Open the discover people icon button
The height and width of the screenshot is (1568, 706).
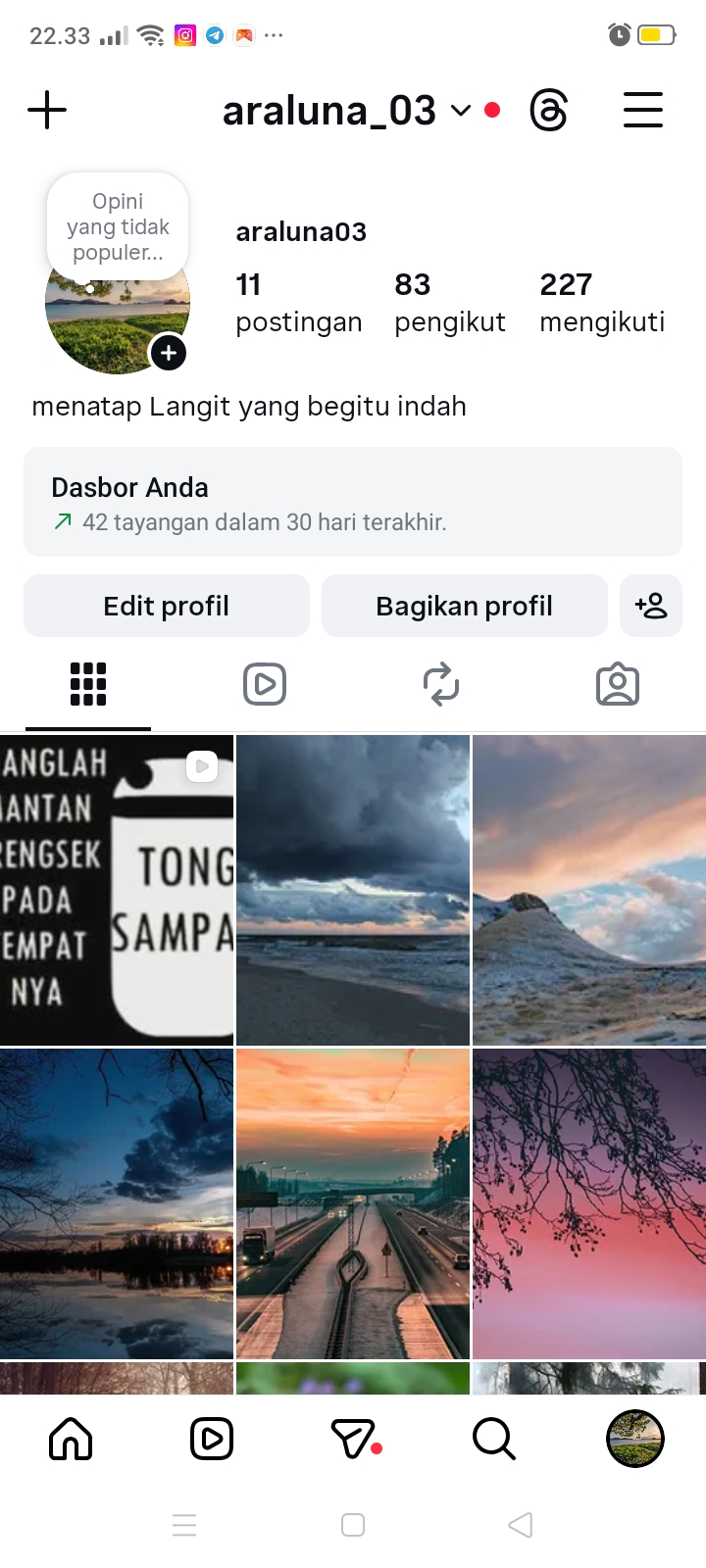click(651, 606)
